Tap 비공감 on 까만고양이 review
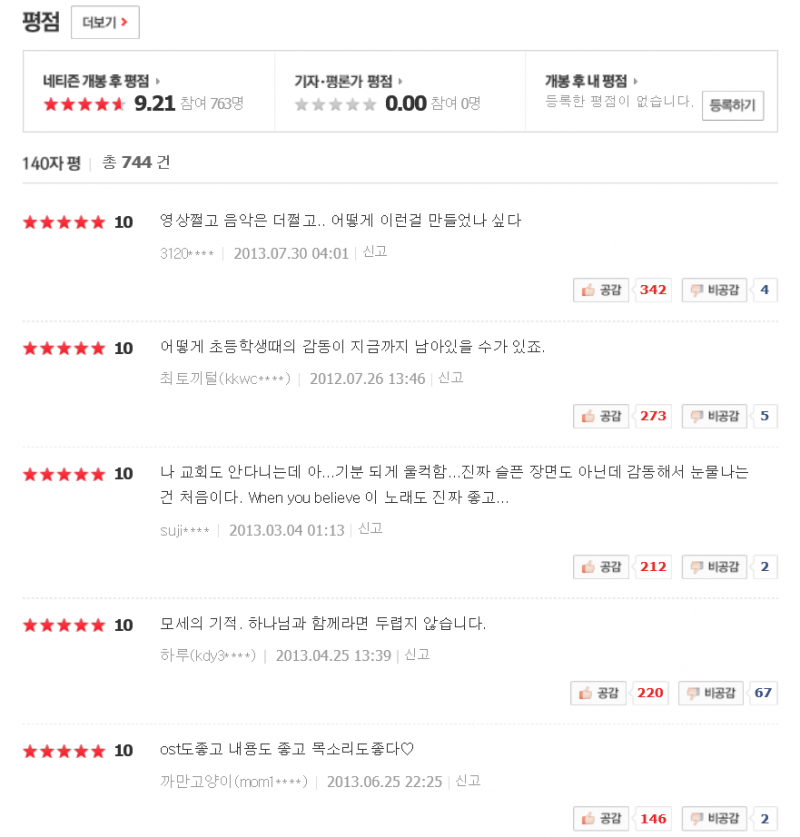 tap(713, 818)
